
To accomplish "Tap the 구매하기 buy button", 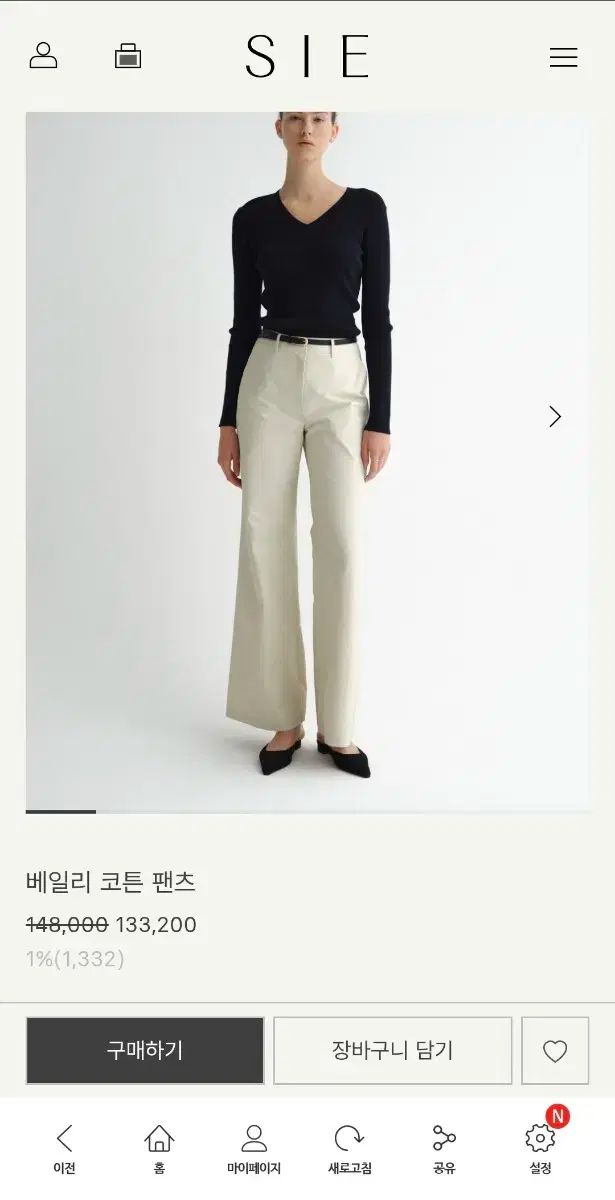I will [145, 1051].
